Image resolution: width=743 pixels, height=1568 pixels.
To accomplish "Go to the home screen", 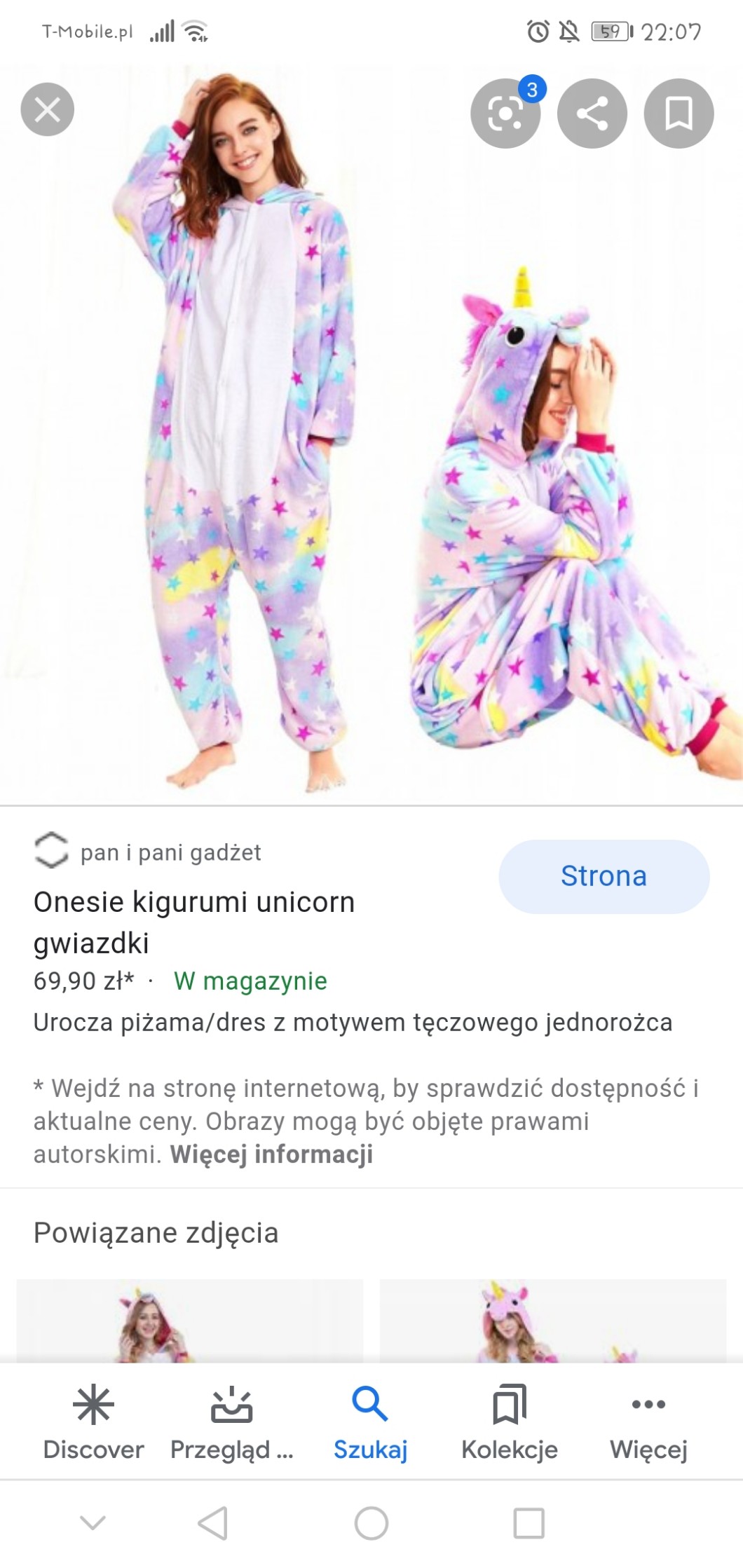I will [x=371, y=1522].
